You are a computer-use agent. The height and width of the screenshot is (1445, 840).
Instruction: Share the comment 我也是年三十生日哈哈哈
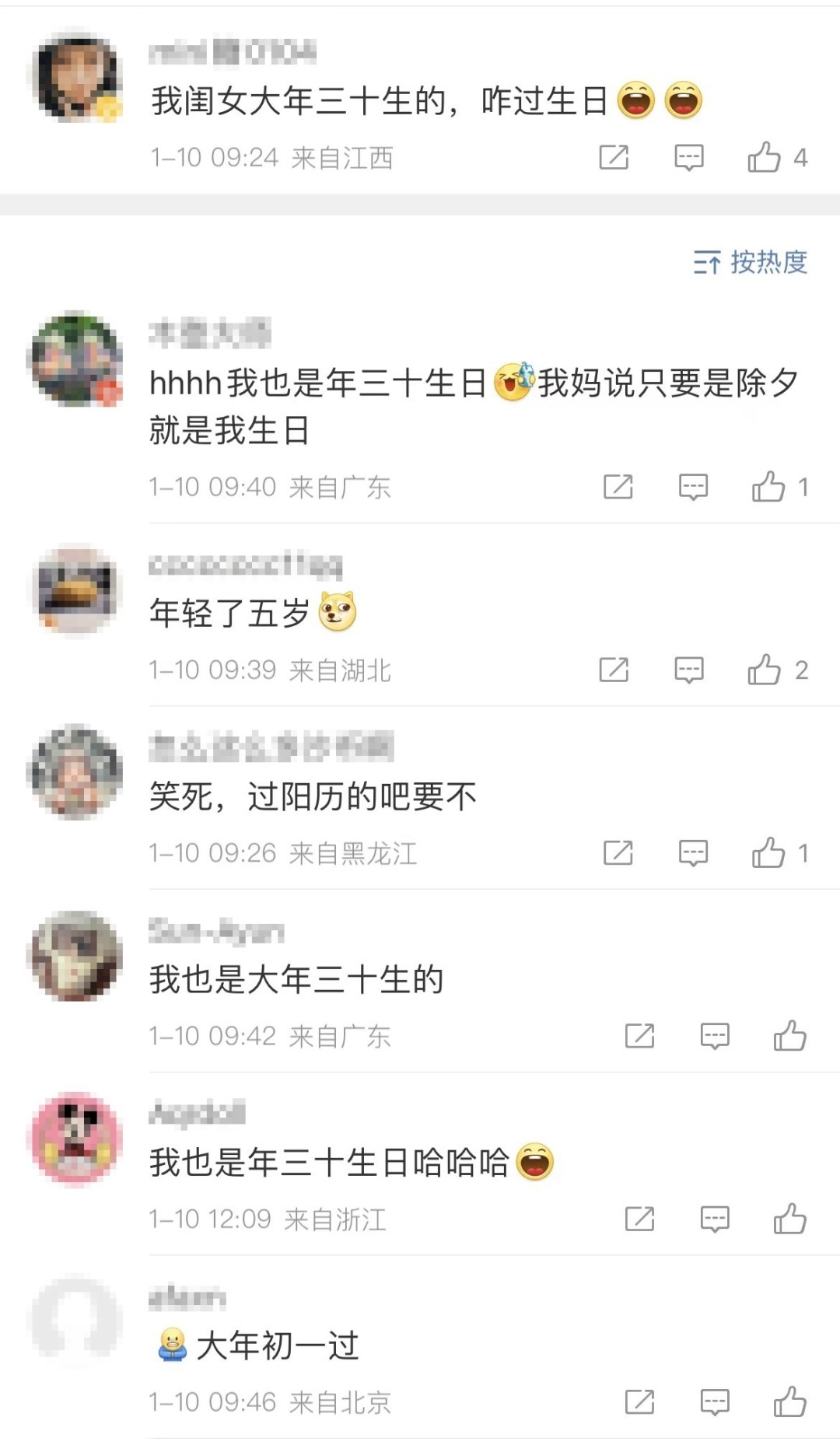coord(639,1219)
